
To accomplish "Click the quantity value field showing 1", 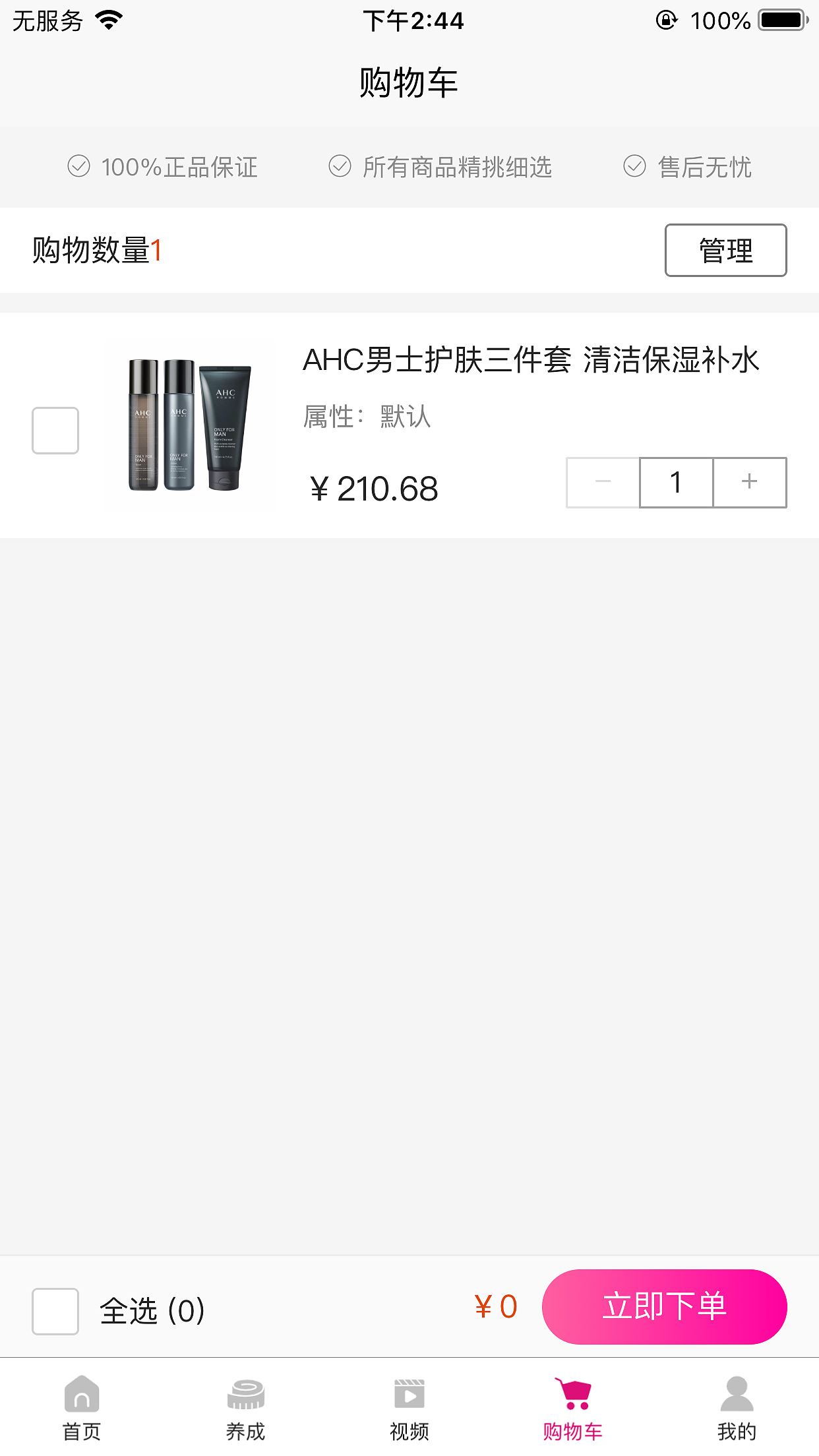I will pos(676,482).
